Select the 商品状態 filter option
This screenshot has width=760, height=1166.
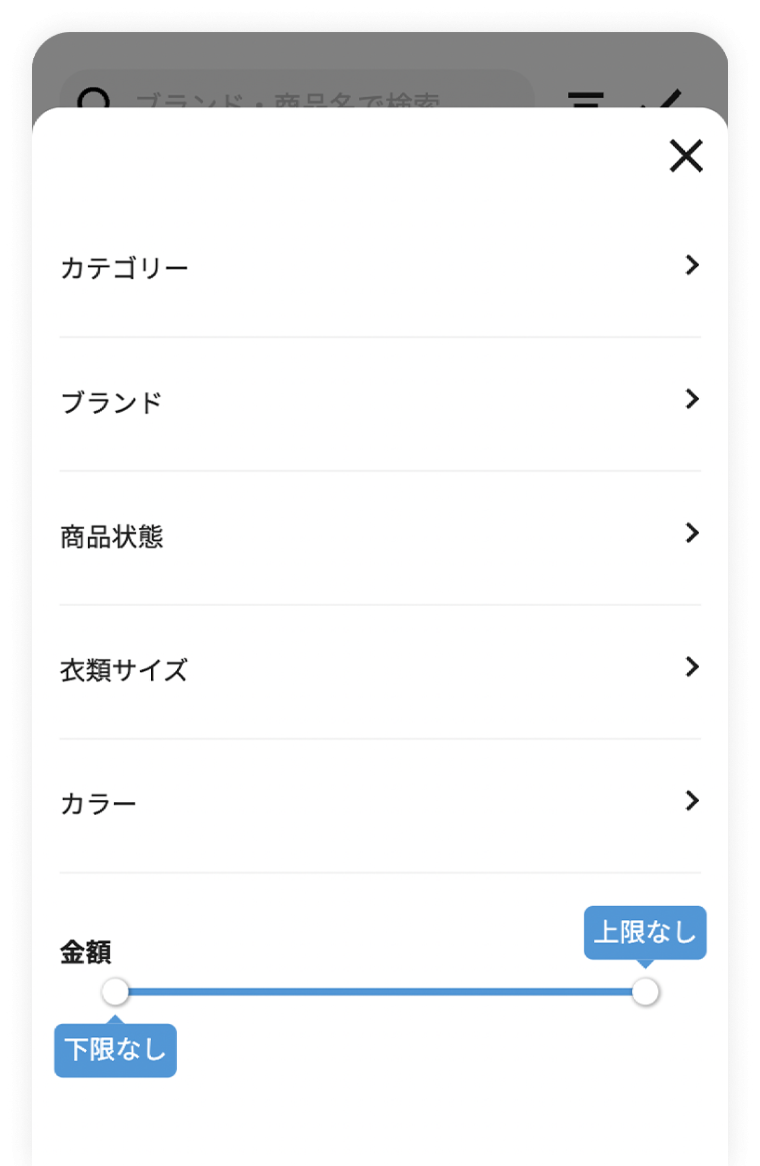[x=380, y=537]
